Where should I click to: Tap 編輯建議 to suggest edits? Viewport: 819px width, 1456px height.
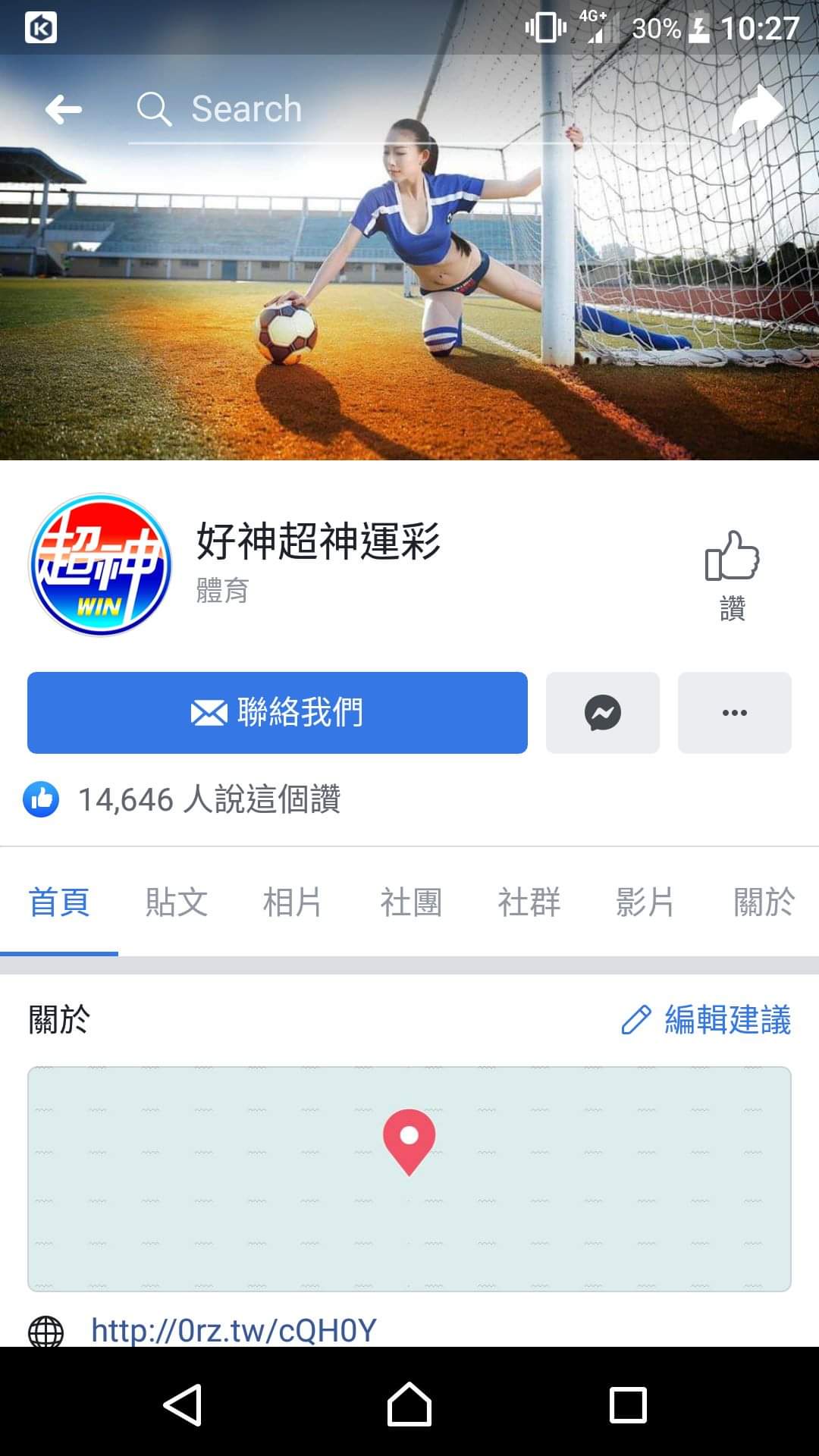[707, 1020]
